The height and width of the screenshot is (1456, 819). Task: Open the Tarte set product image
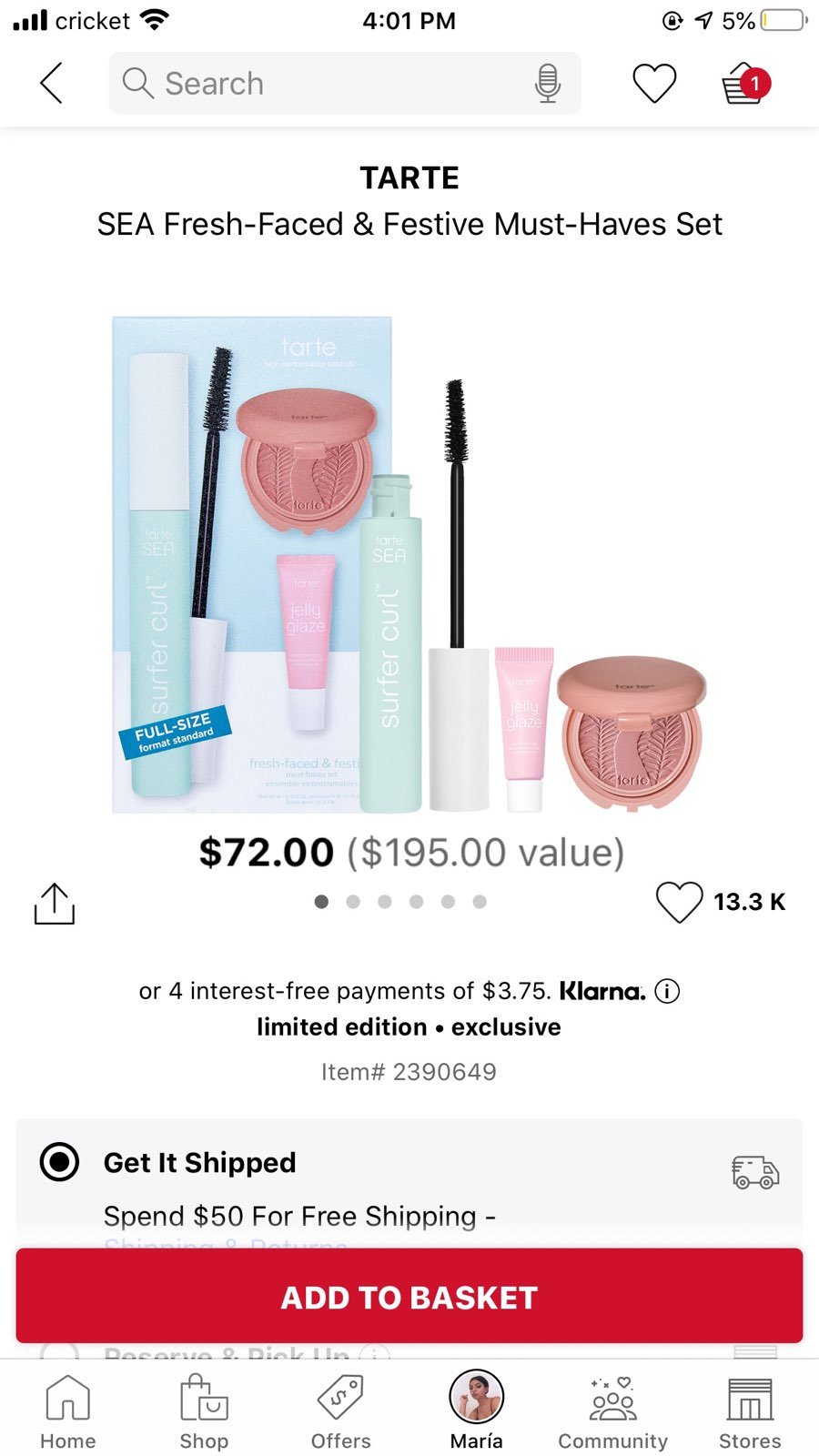tap(409, 564)
